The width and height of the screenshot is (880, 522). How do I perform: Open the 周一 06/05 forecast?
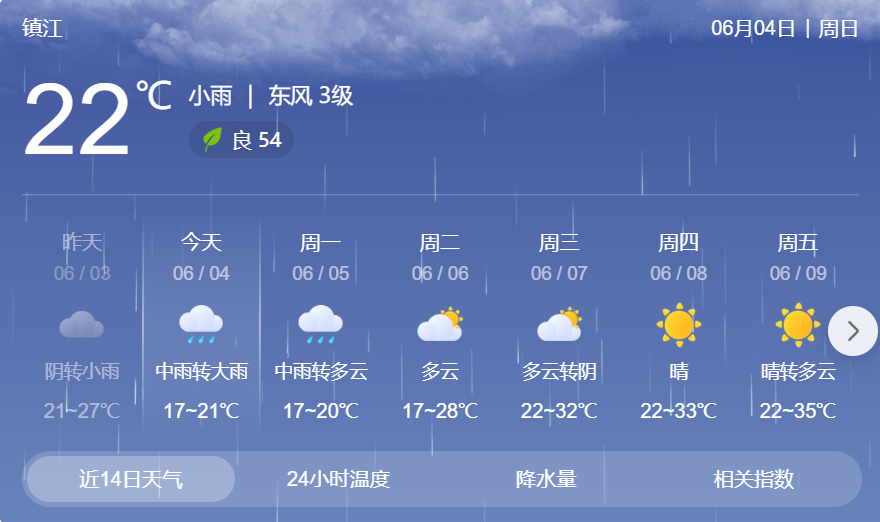(321, 326)
